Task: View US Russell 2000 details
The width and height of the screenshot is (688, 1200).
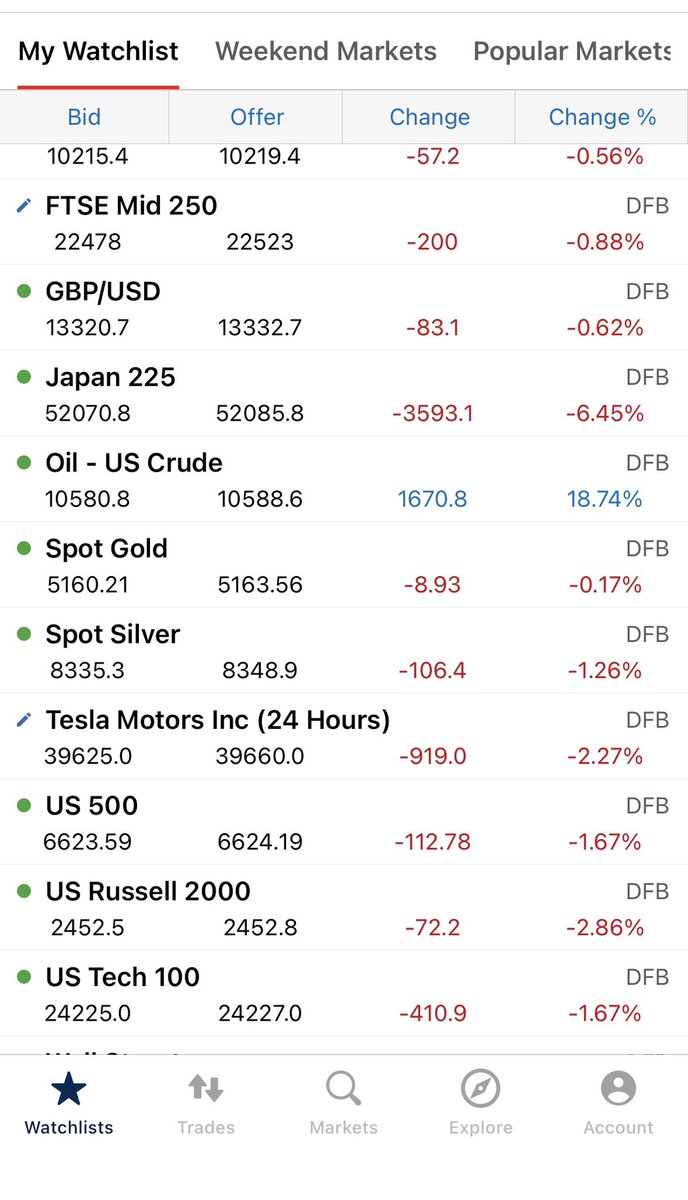Action: point(148,892)
